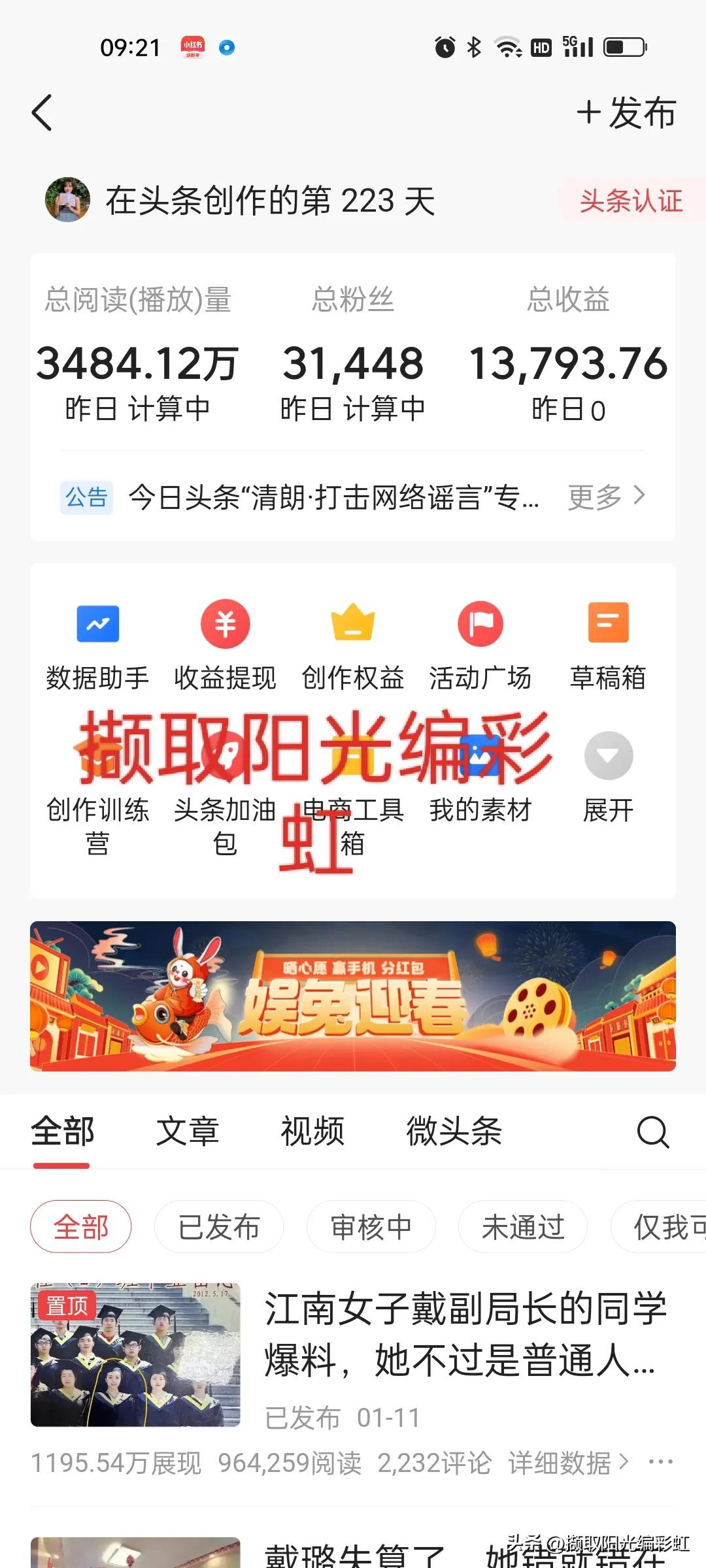Tap the +发布 publish button

626,112
